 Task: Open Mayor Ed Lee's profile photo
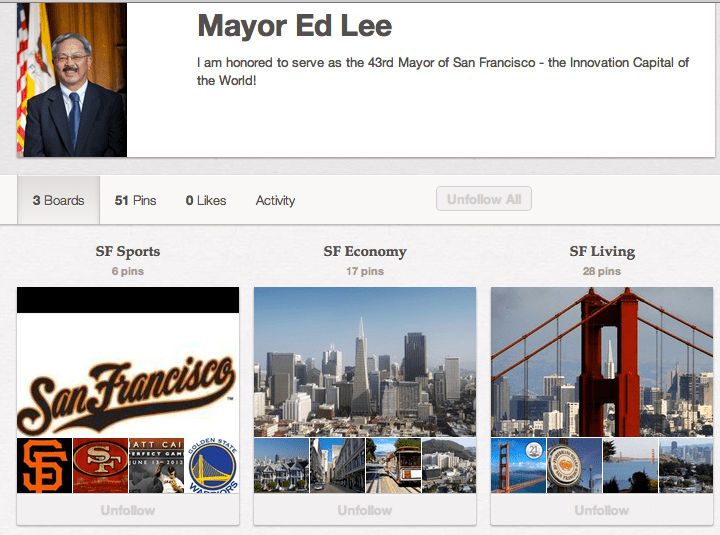[72, 80]
